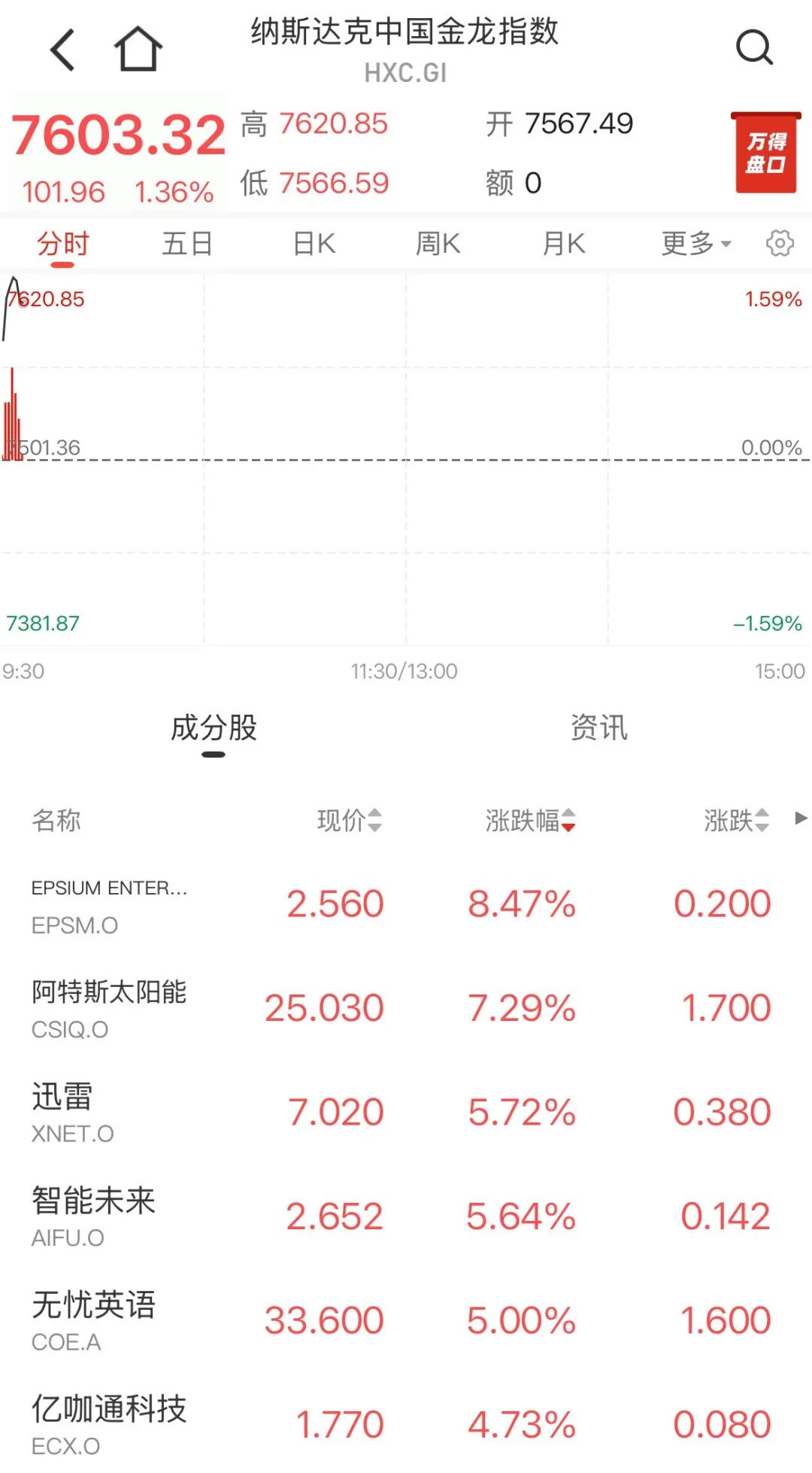Screen dimensions: 812x1473
Task: Switch to the 月K chart tab
Action: click(x=563, y=244)
